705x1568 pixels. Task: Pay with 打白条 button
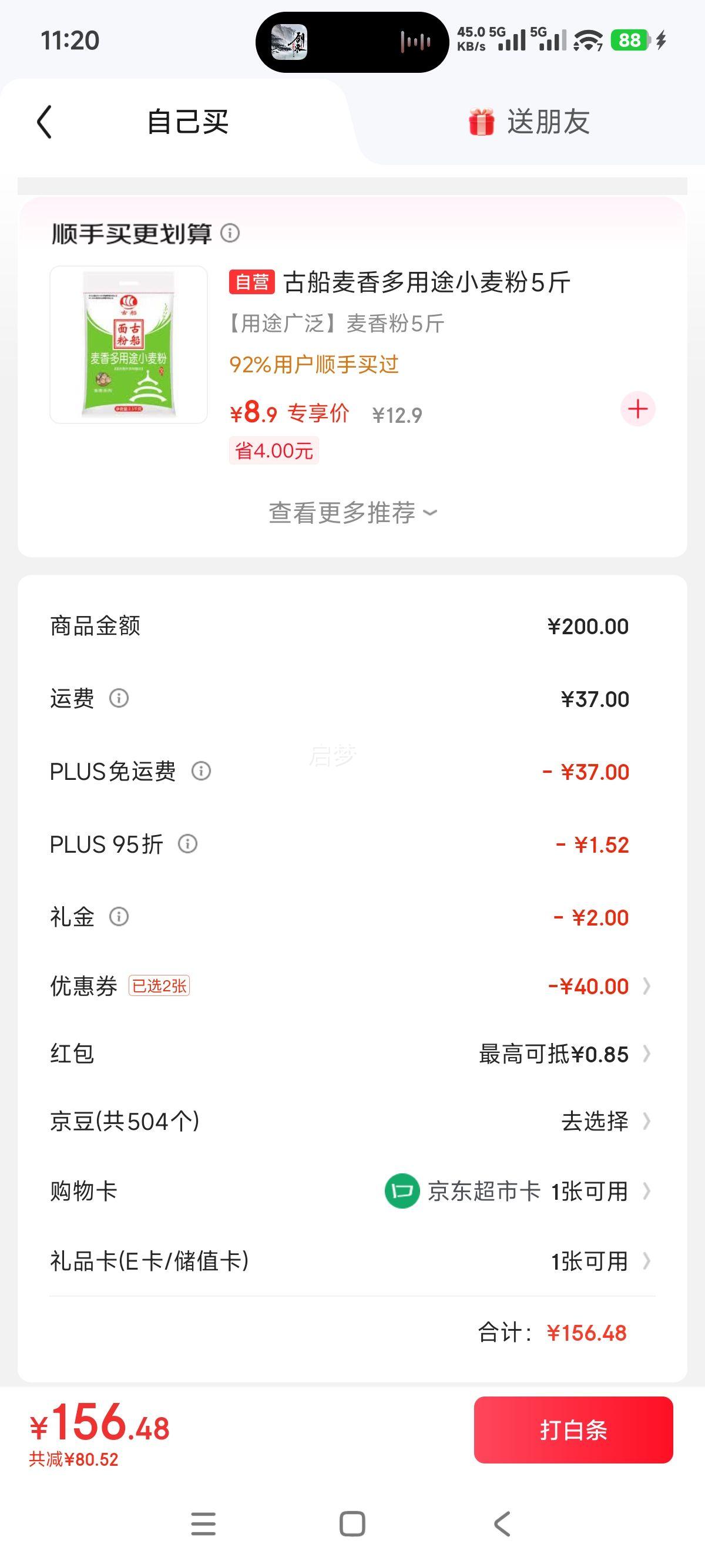coord(573,1430)
